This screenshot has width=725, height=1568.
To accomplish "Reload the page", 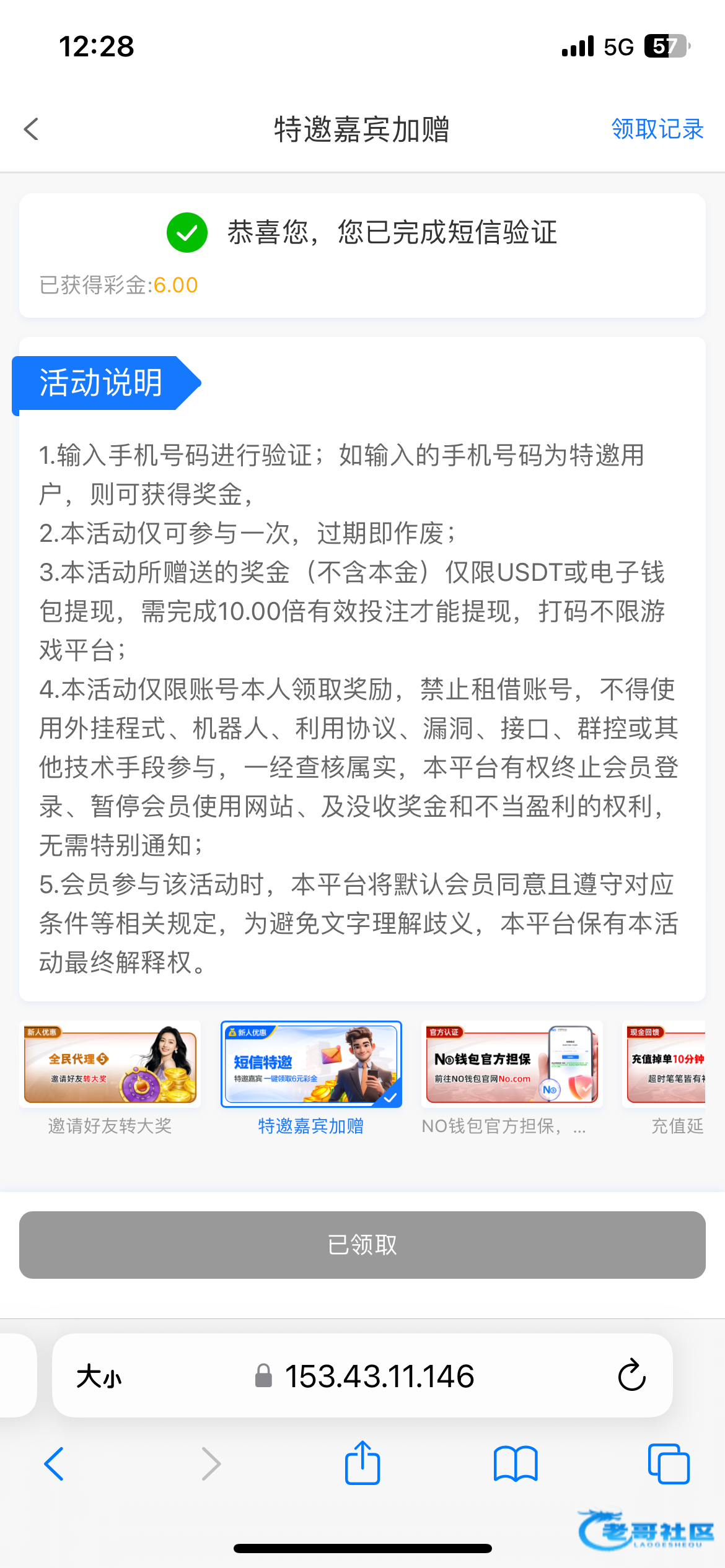I will [631, 1375].
